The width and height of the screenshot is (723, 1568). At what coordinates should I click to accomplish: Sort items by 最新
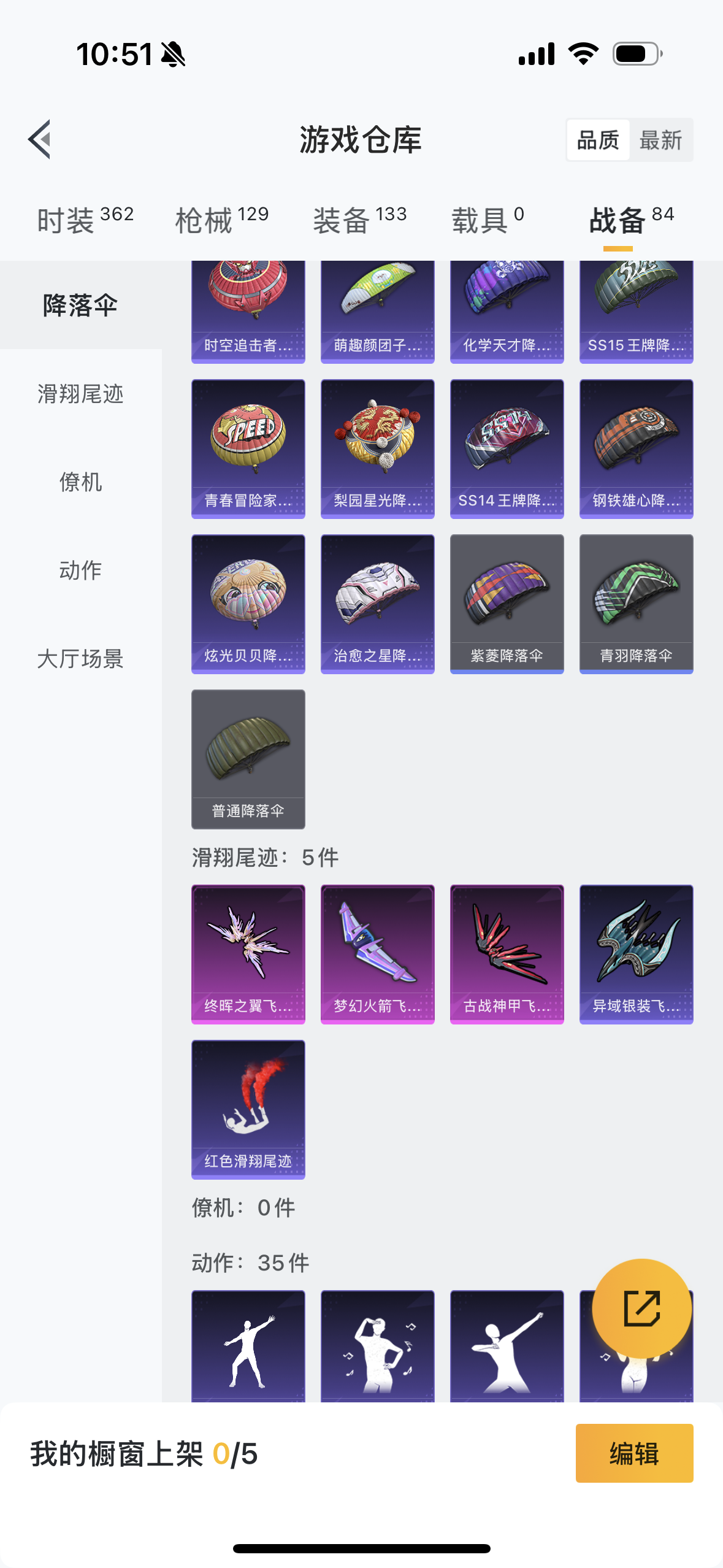pos(660,140)
